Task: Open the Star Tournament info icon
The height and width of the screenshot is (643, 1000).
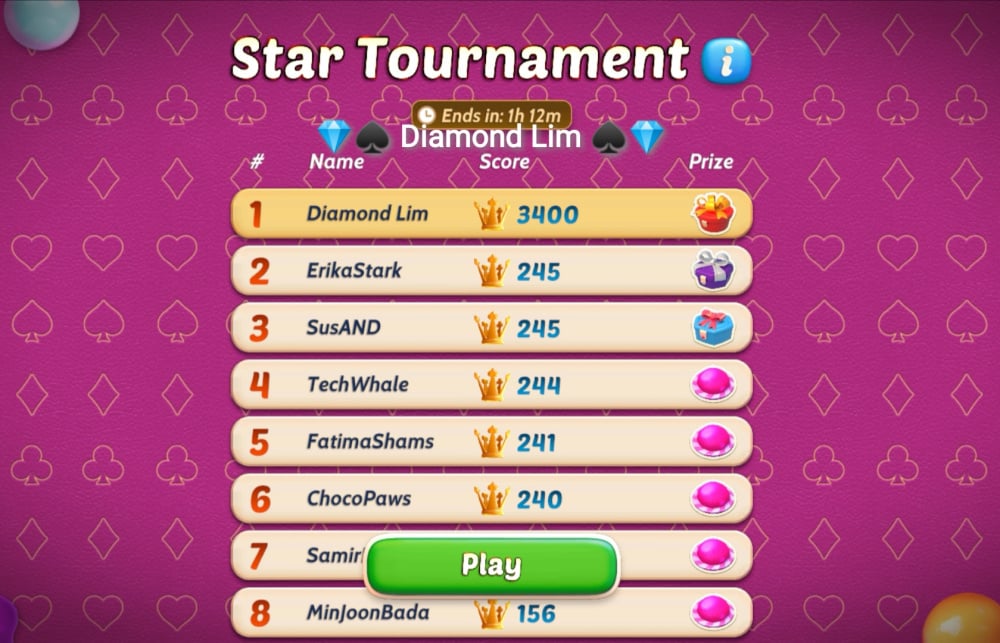Action: [726, 60]
